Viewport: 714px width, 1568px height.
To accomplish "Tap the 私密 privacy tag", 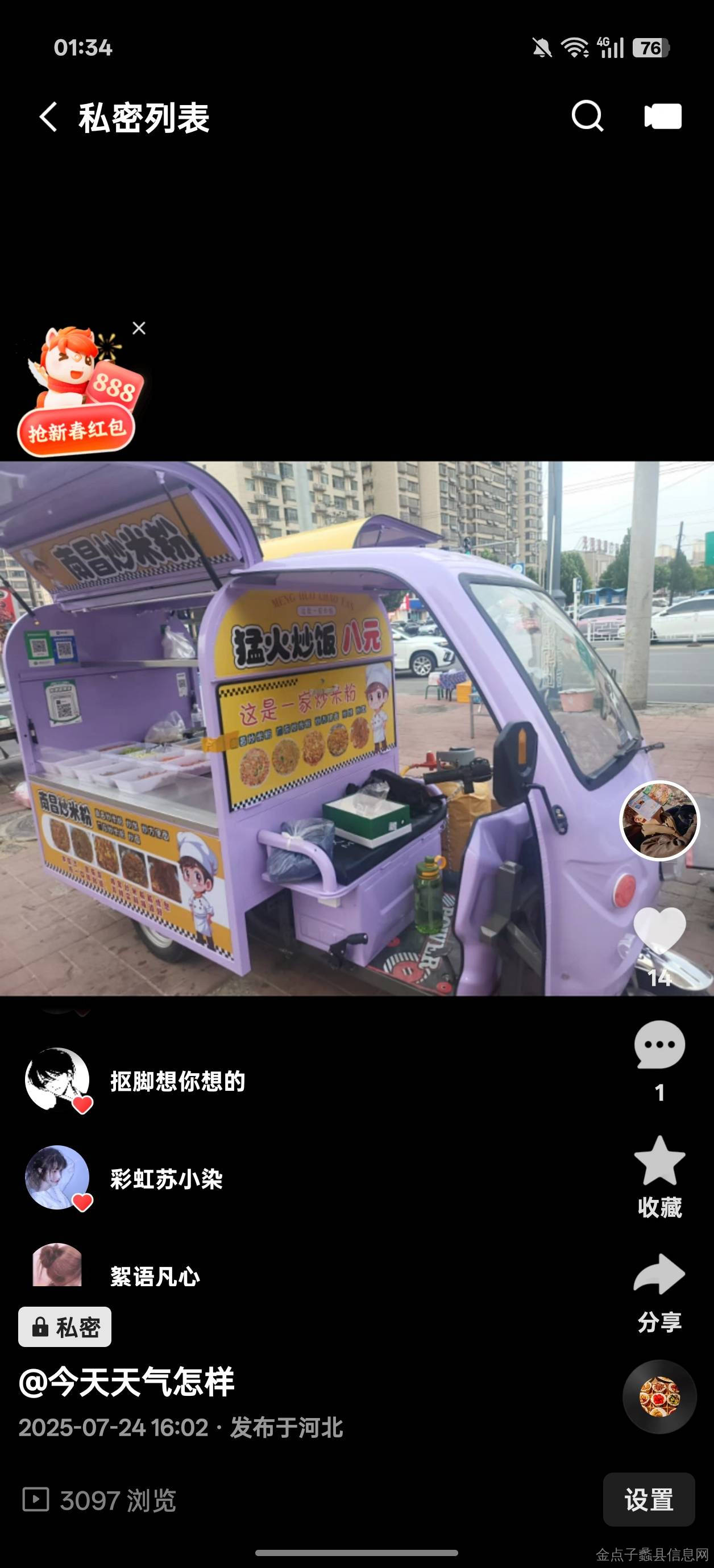I will pos(65,1327).
